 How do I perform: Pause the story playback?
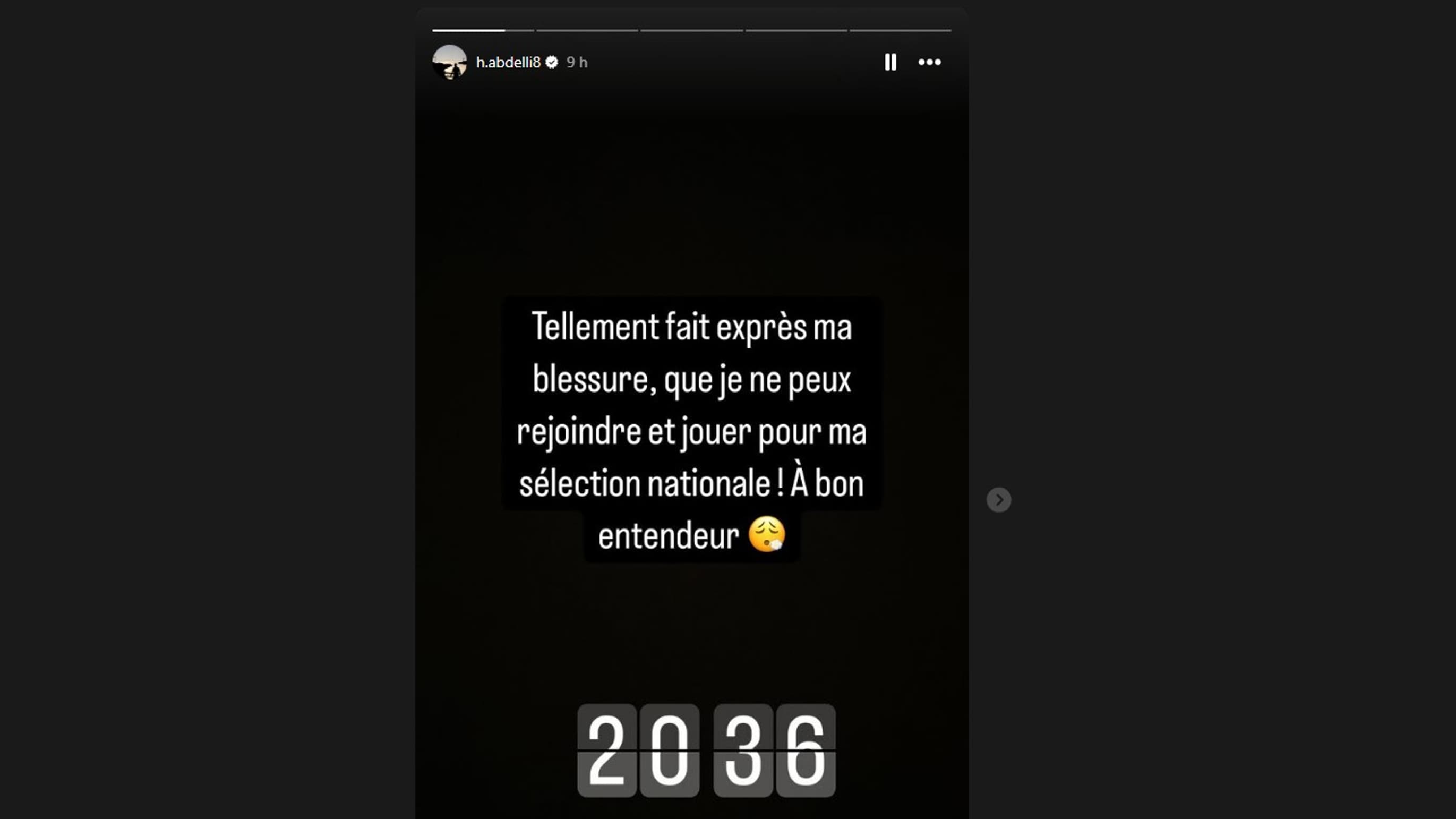[x=890, y=62]
